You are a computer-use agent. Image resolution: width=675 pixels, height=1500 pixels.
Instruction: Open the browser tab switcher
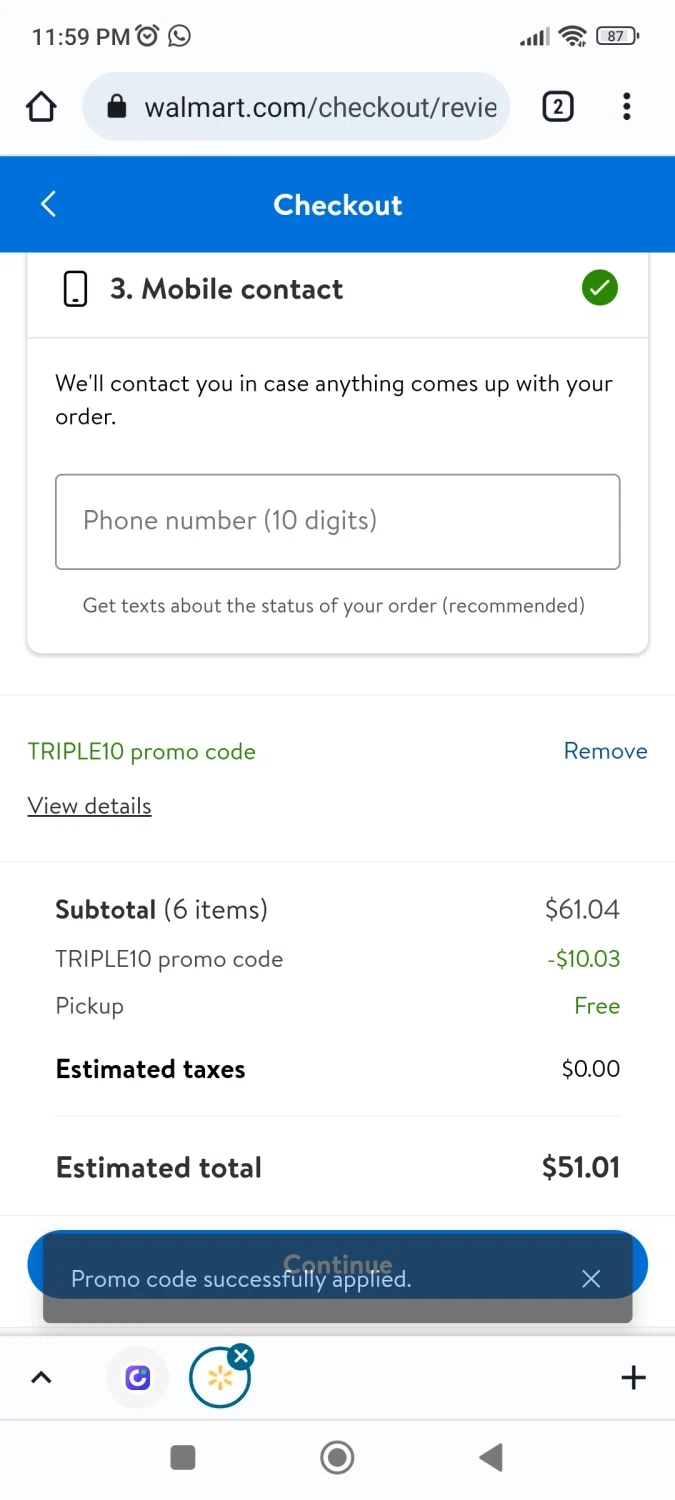click(558, 106)
